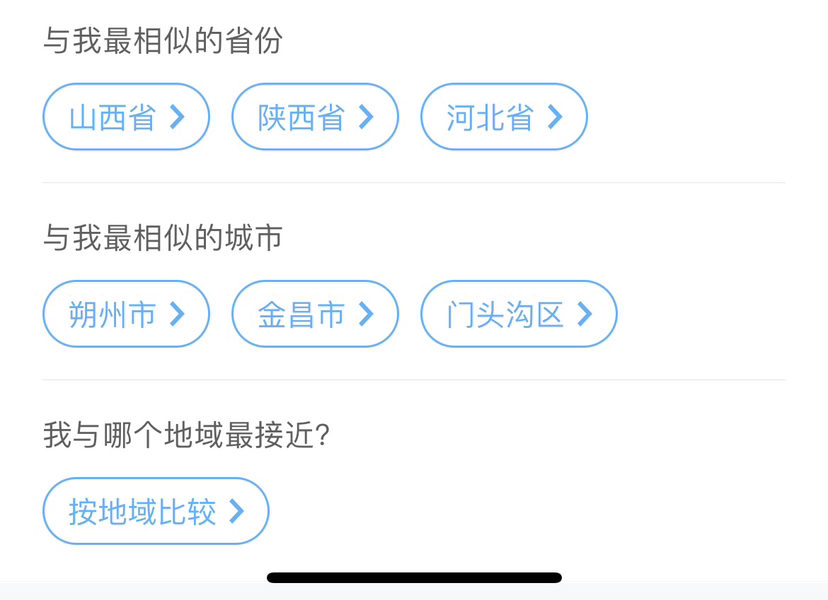The image size is (828, 600).
Task: View similar province 河北省
Action: point(504,117)
